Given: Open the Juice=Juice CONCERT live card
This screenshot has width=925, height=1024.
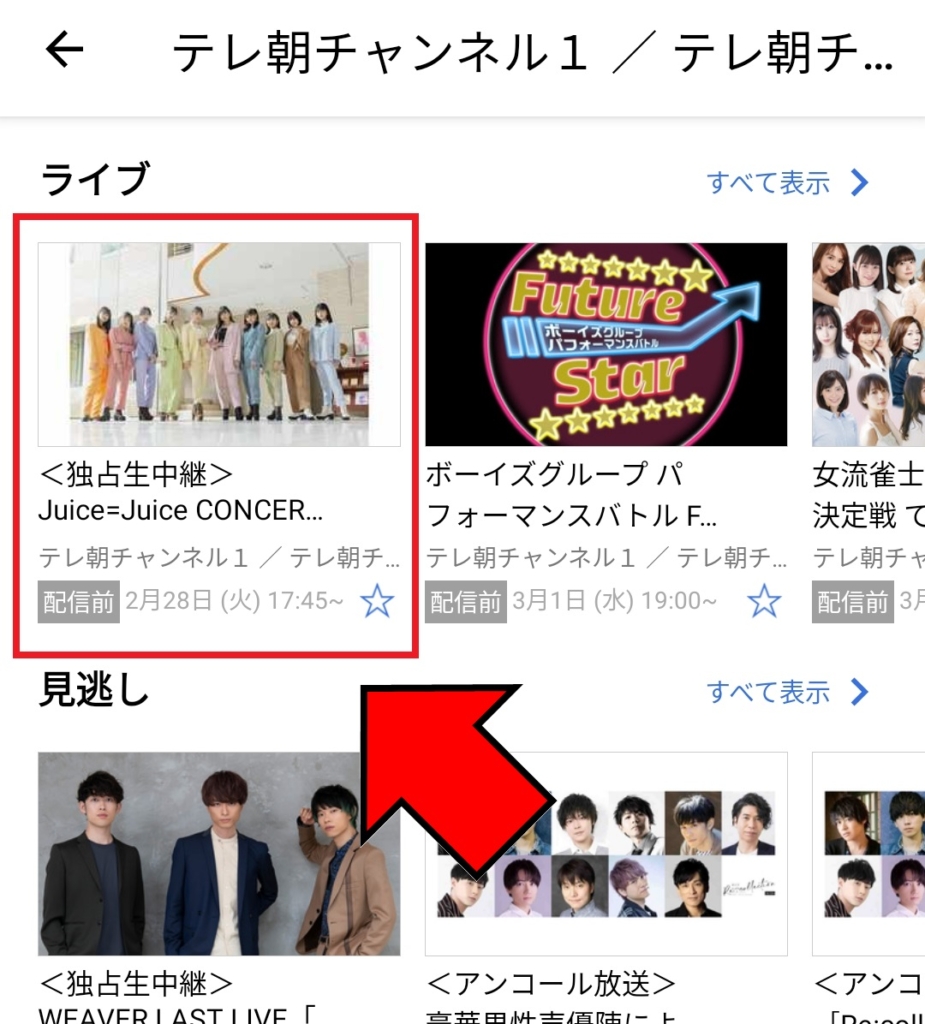Looking at the screenshot, I should pyautogui.click(x=219, y=345).
